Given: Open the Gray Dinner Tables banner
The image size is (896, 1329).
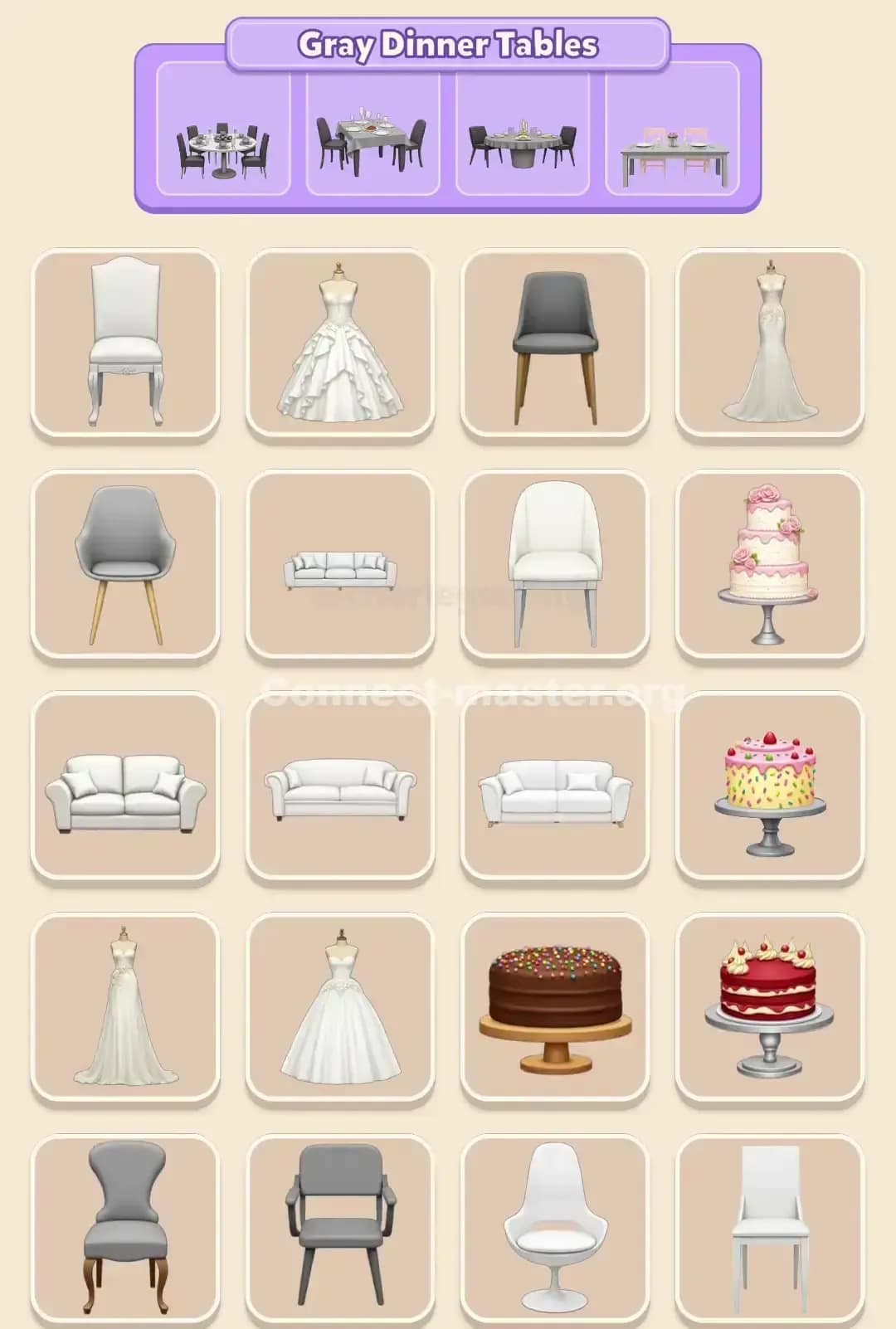Looking at the screenshot, I should pos(448,46).
